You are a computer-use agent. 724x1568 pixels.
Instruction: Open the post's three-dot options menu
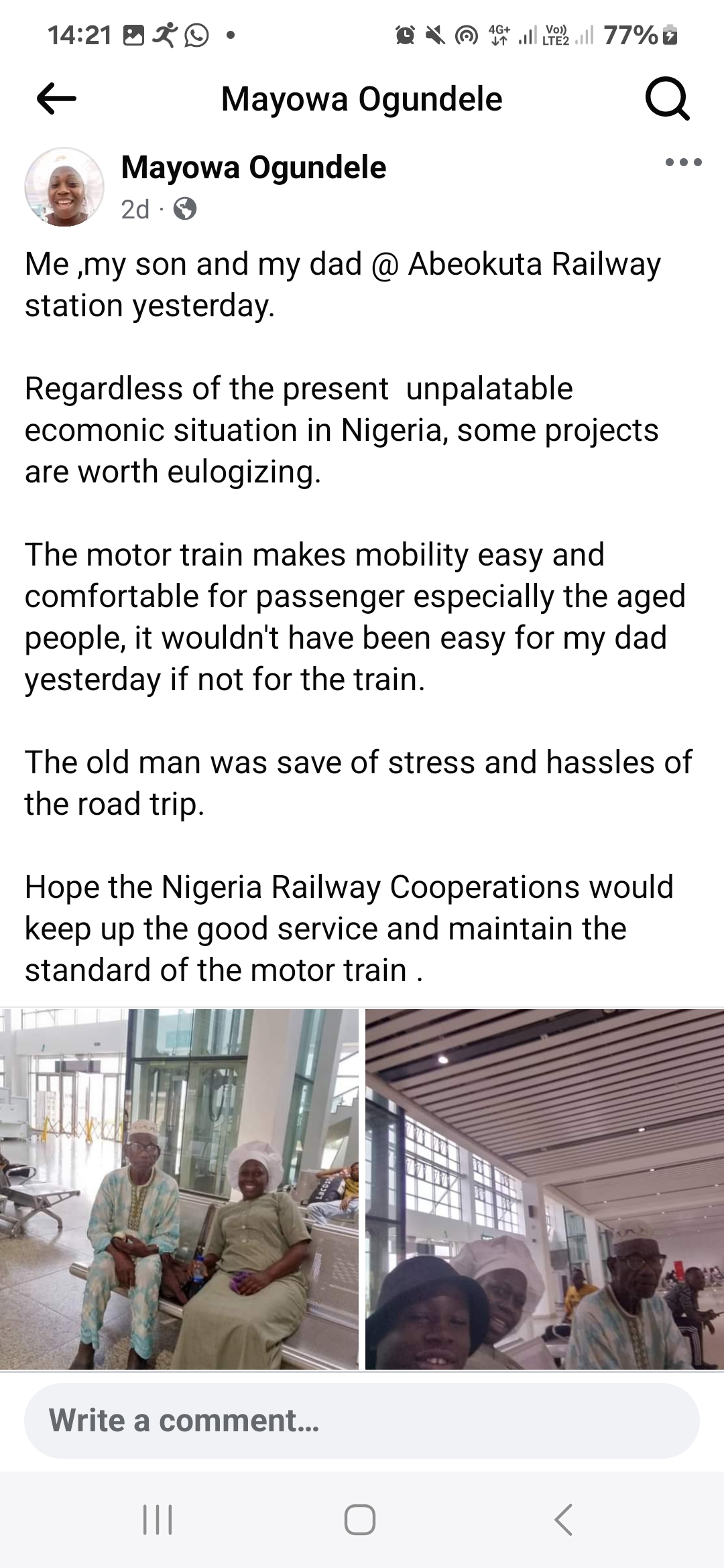[683, 162]
